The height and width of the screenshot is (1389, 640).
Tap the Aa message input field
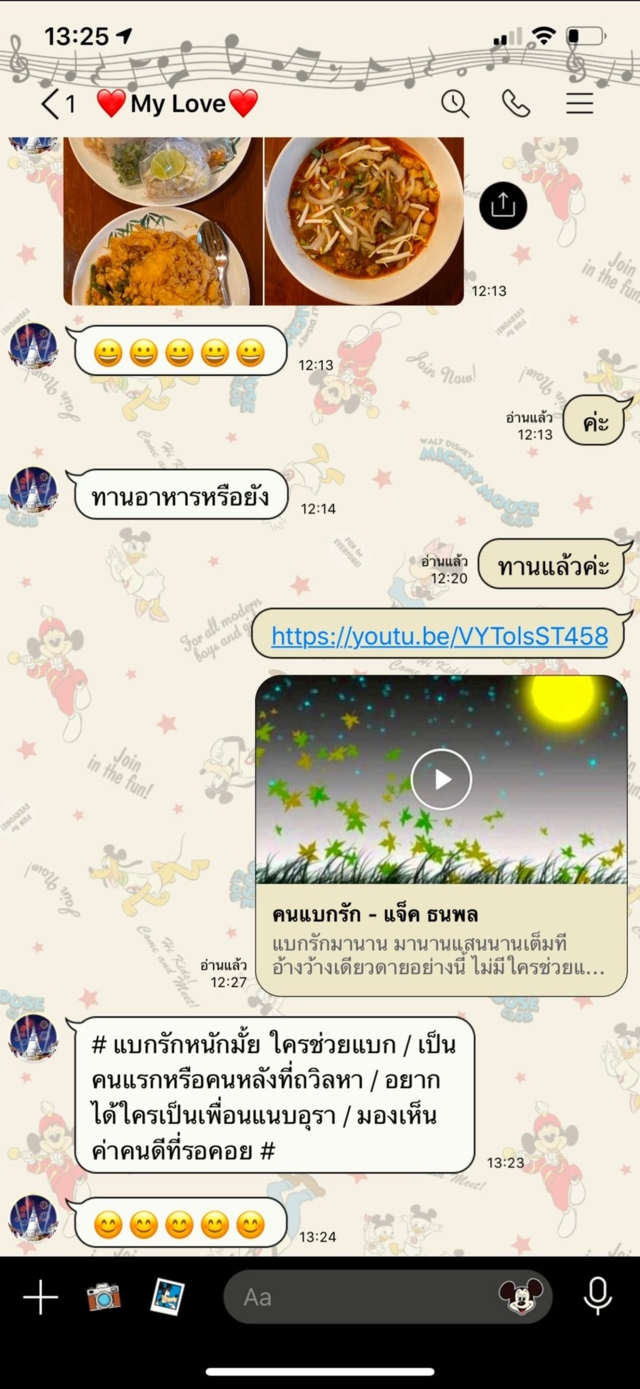360,1297
